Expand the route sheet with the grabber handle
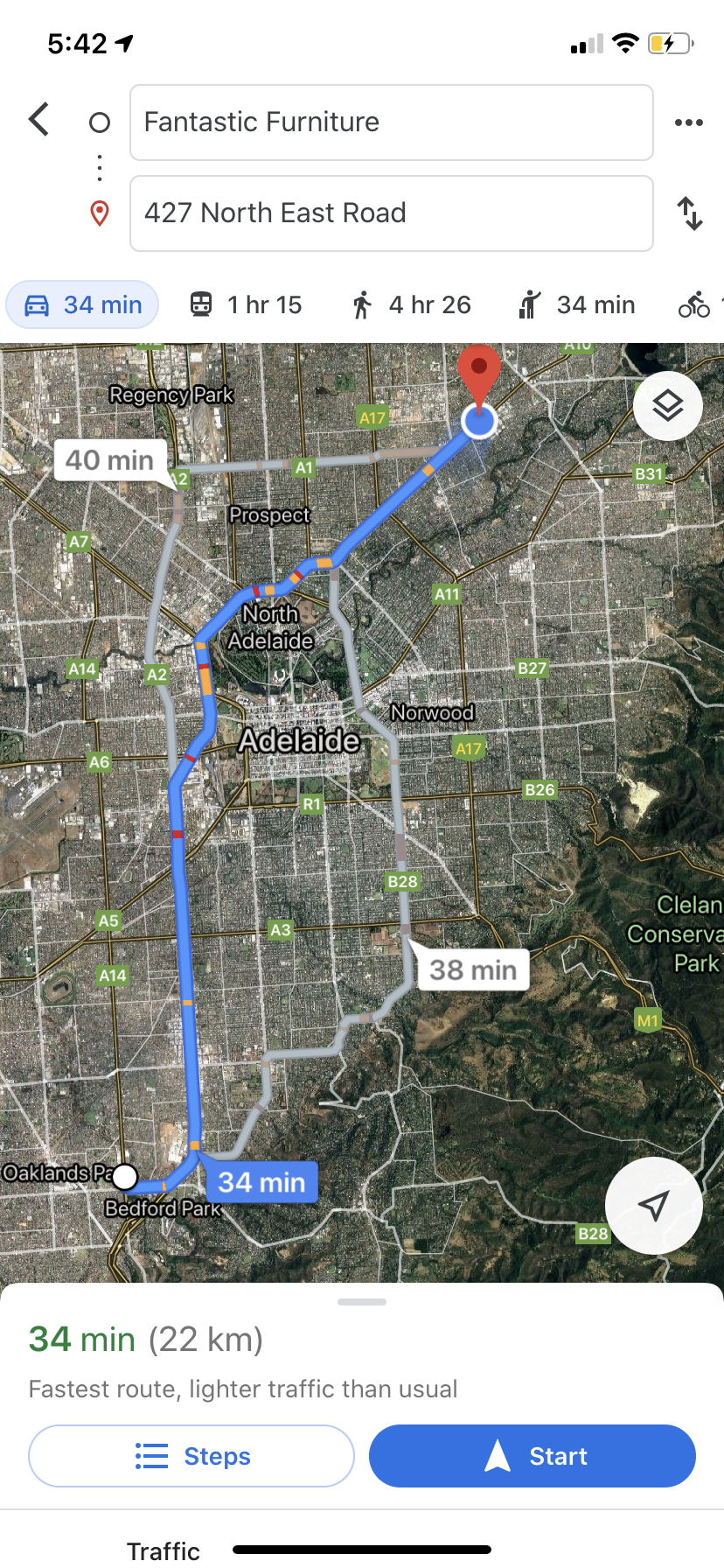This screenshot has height=1568, width=724. [362, 1302]
